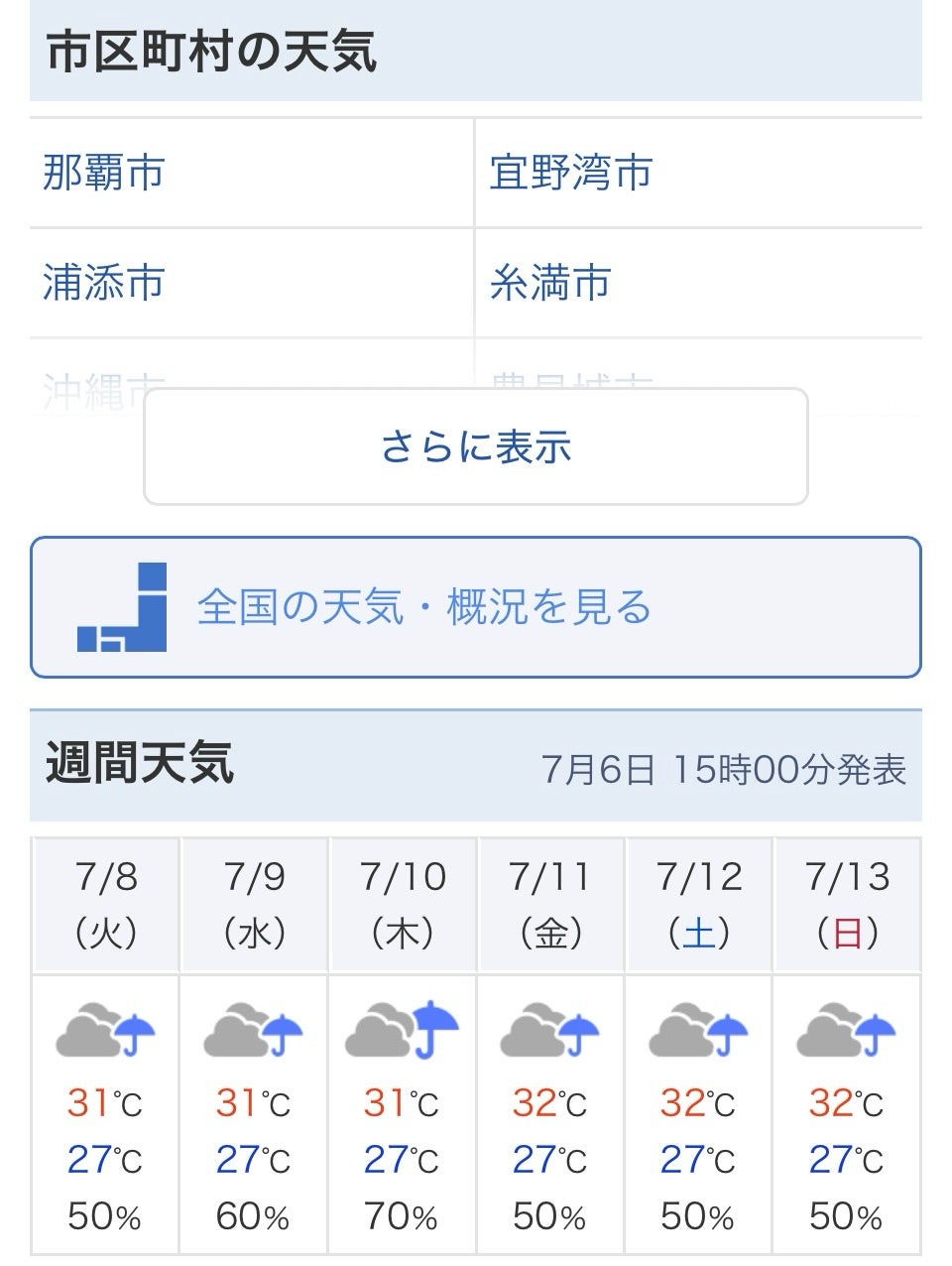The width and height of the screenshot is (952, 1266).
Task: Open weather for 那覇市
Action: pyautogui.click(x=104, y=173)
